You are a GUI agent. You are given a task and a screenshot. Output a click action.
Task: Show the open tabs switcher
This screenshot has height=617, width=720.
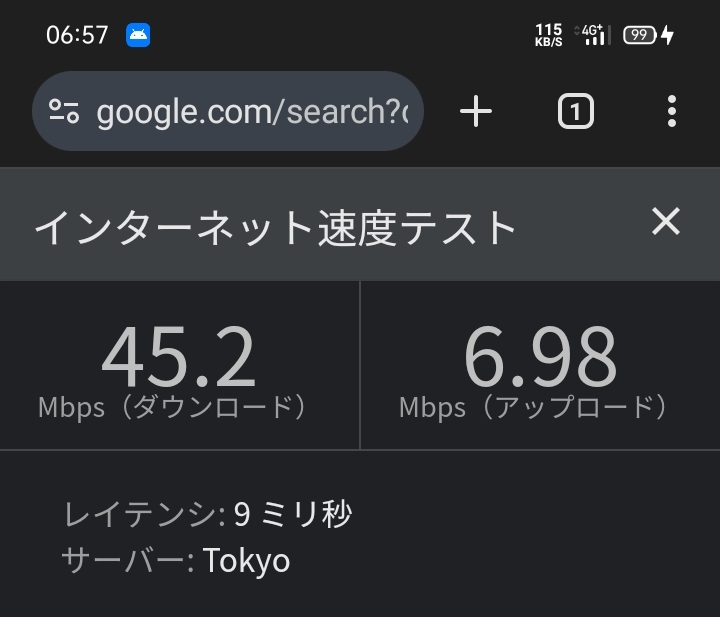575,112
